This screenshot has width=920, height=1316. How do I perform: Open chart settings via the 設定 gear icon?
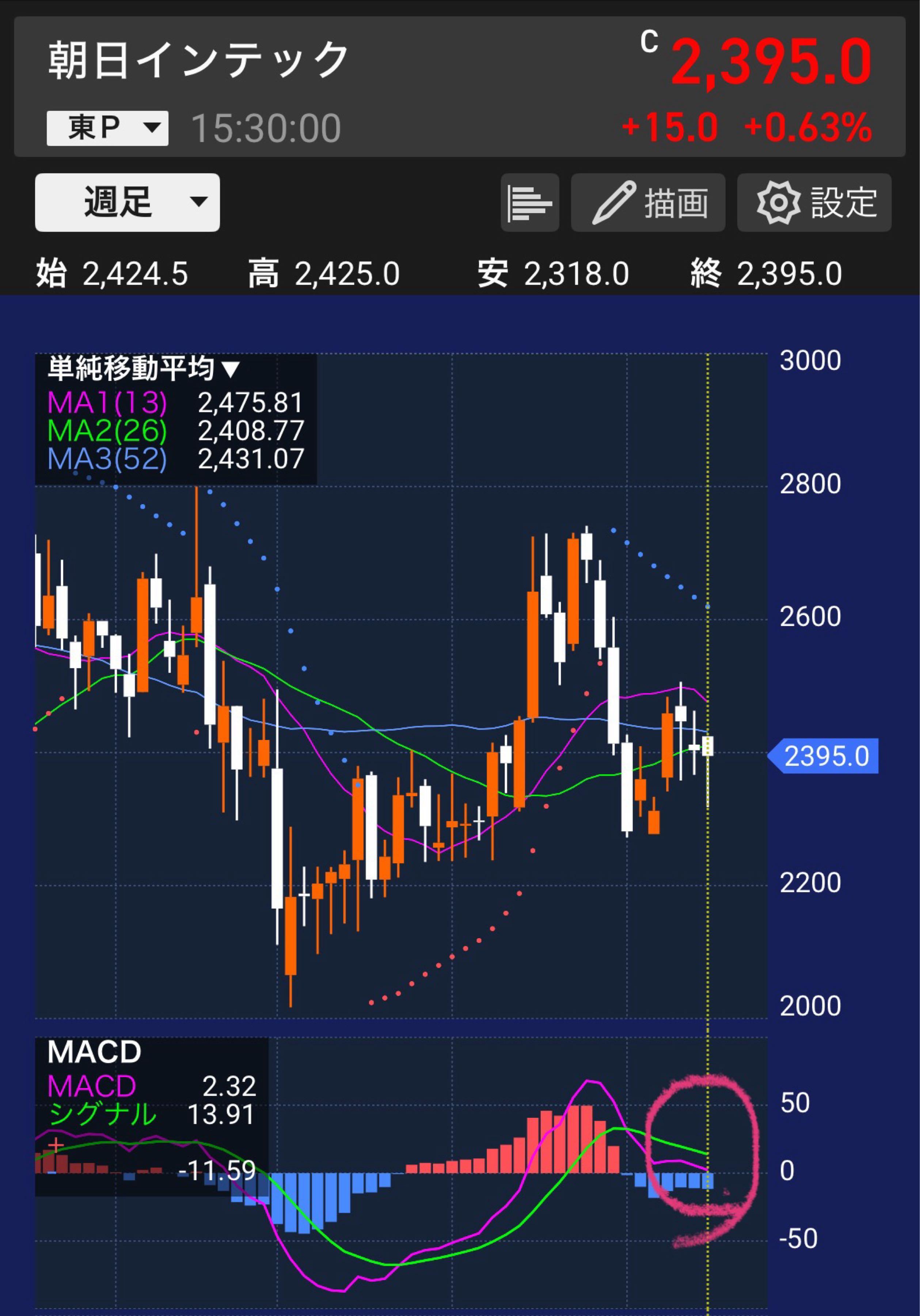point(813,202)
